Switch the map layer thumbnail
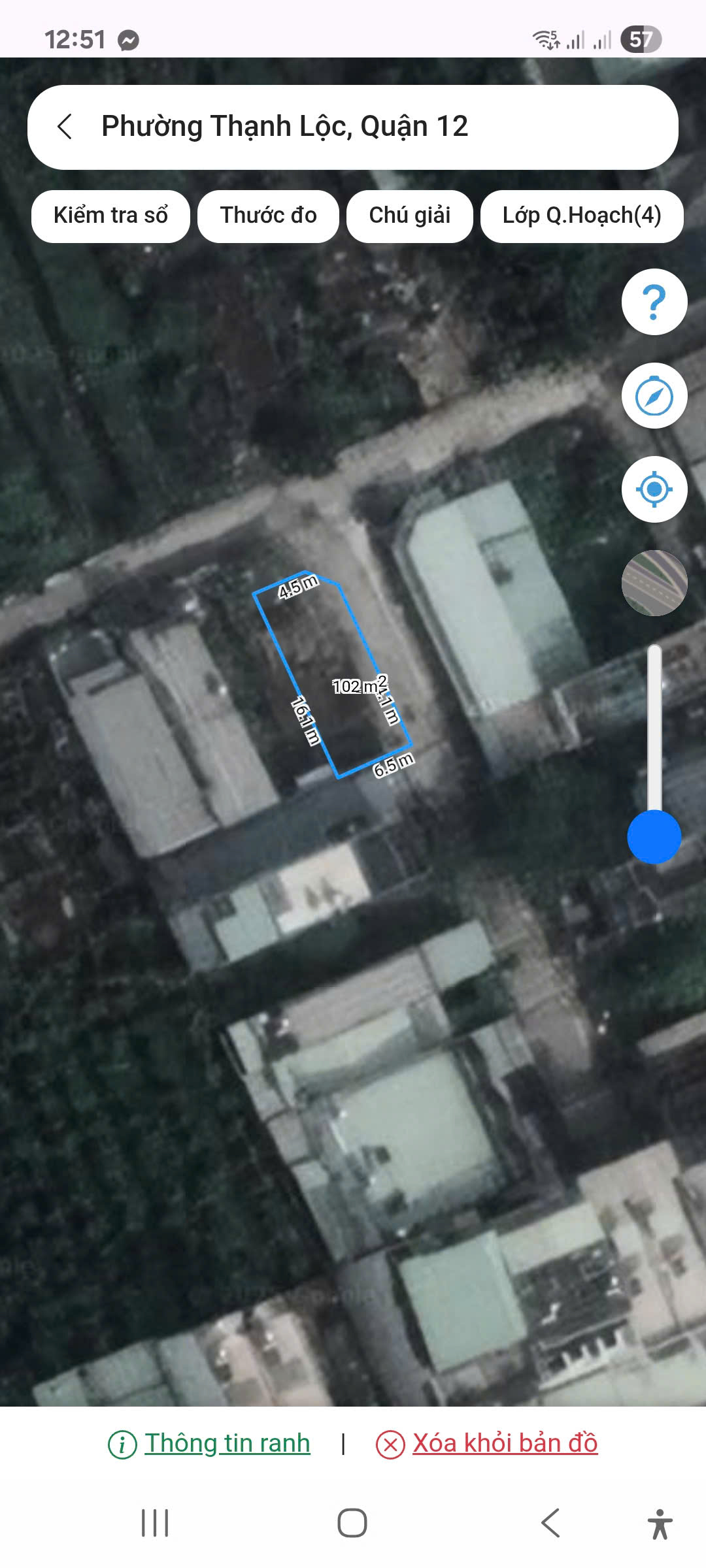This screenshot has width=706, height=1568. click(654, 583)
